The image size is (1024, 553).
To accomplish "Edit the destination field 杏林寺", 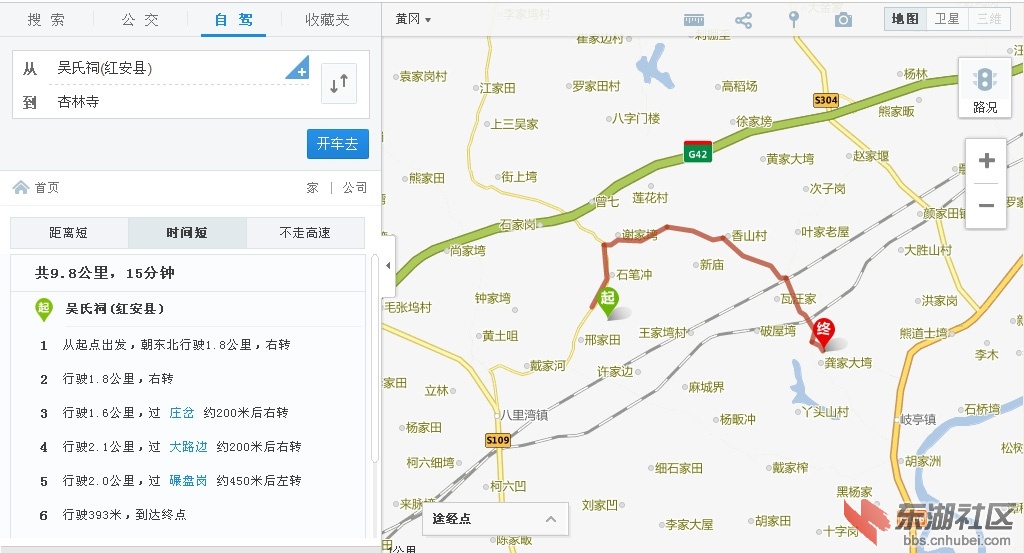I will (x=170, y=102).
